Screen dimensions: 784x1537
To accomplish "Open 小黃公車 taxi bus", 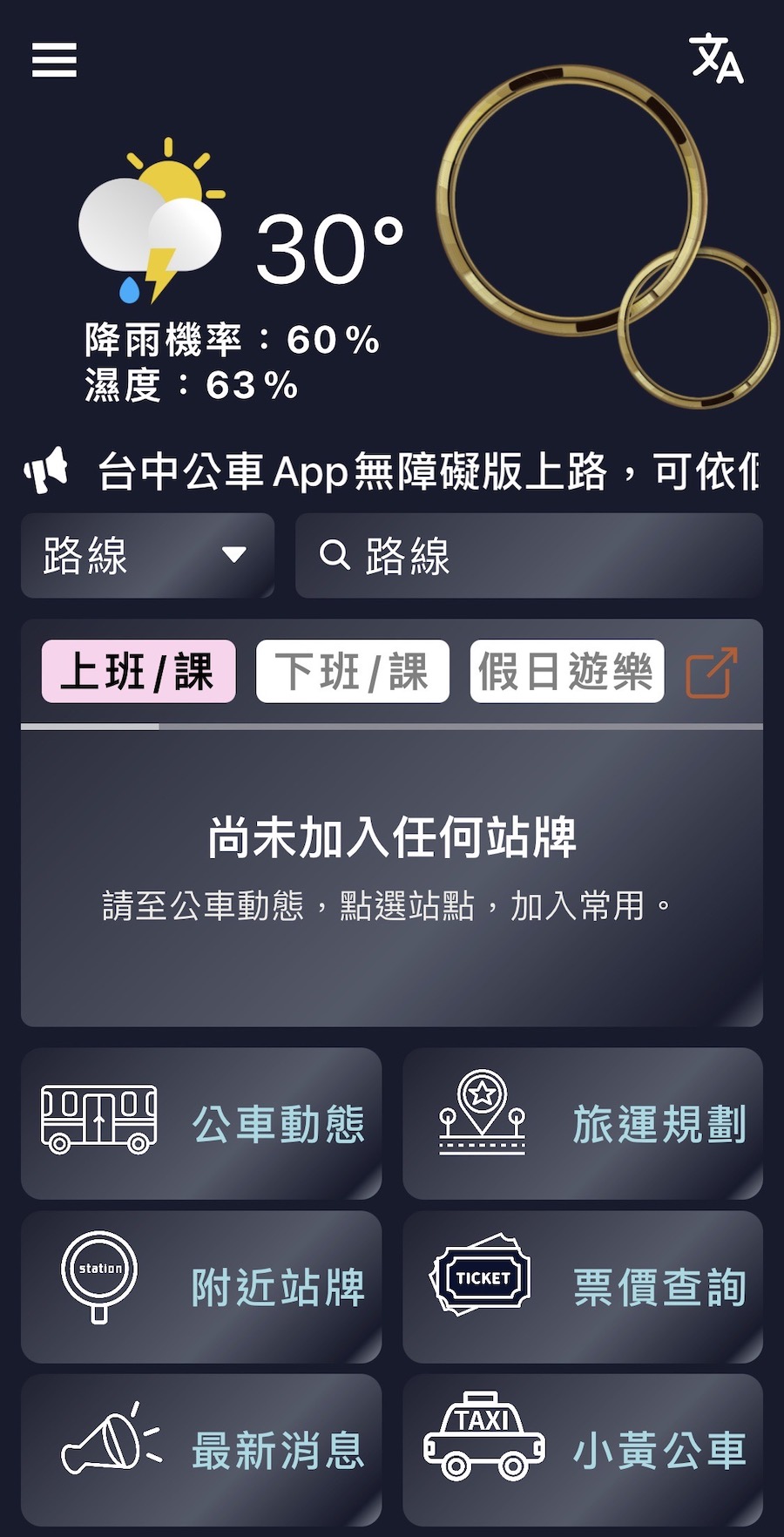I will 583,1450.
